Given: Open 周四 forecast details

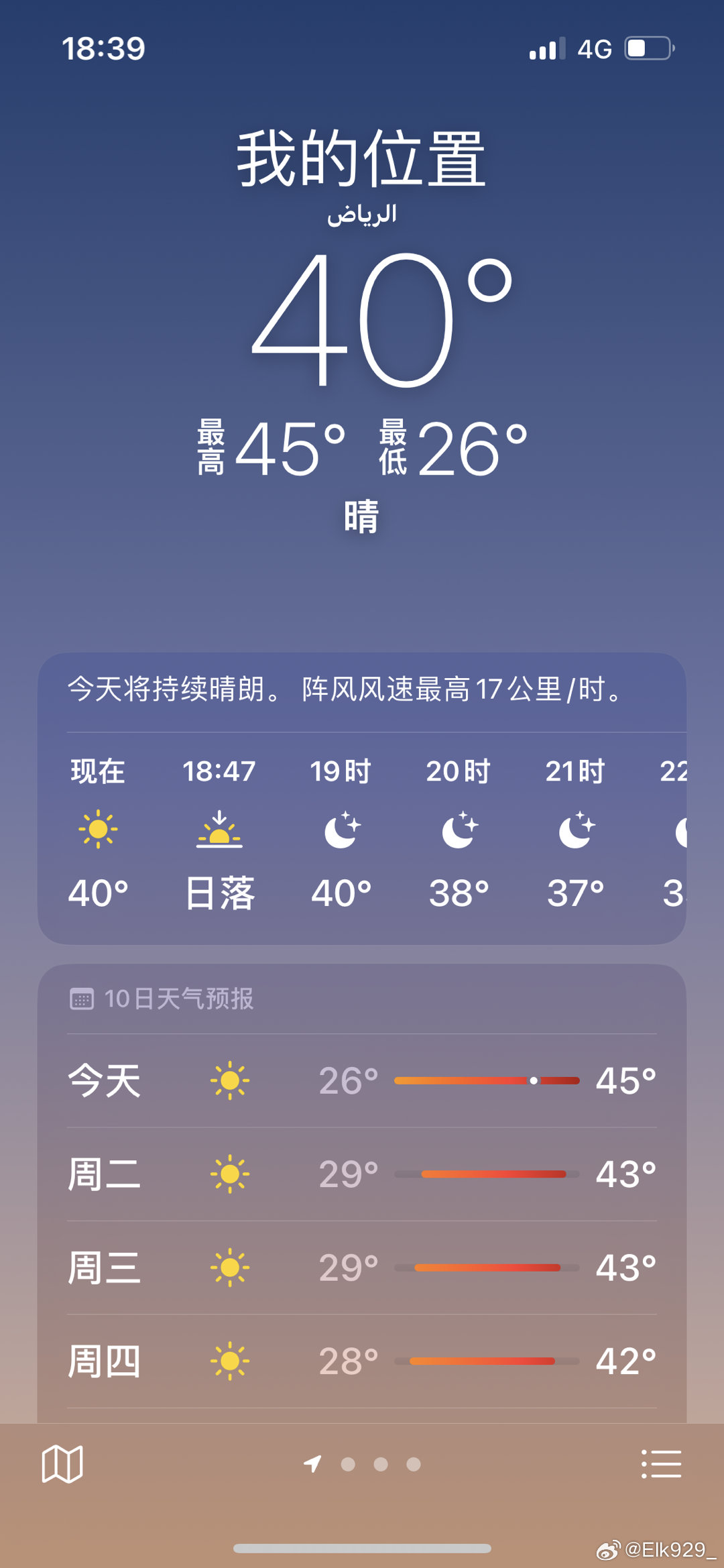Looking at the screenshot, I should point(362,1361).
